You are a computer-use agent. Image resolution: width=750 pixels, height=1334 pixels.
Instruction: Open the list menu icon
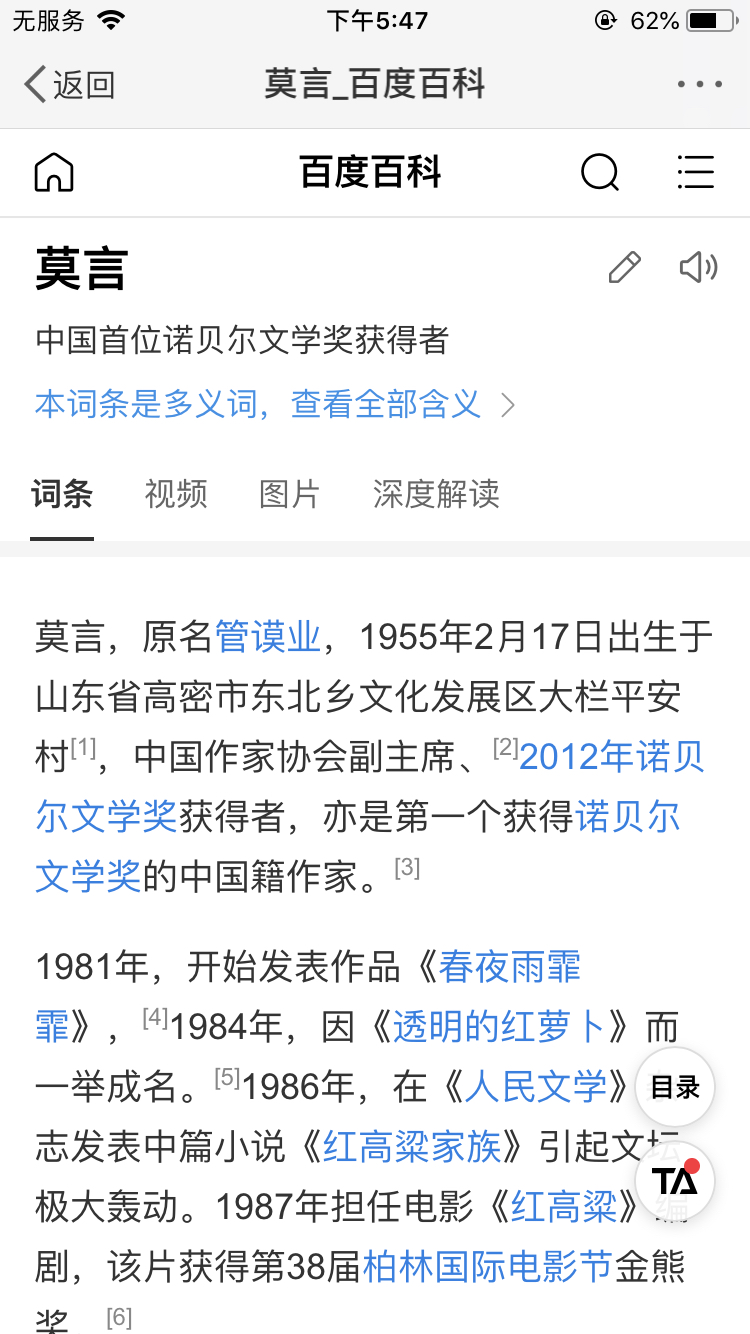click(695, 172)
